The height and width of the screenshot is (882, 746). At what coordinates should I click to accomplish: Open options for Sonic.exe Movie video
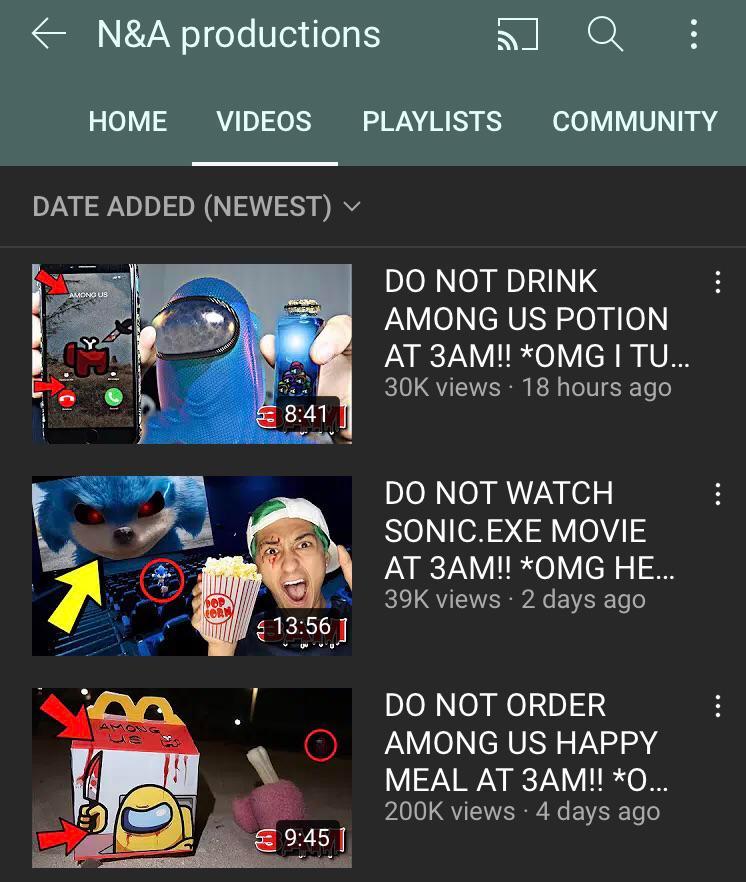[717, 494]
